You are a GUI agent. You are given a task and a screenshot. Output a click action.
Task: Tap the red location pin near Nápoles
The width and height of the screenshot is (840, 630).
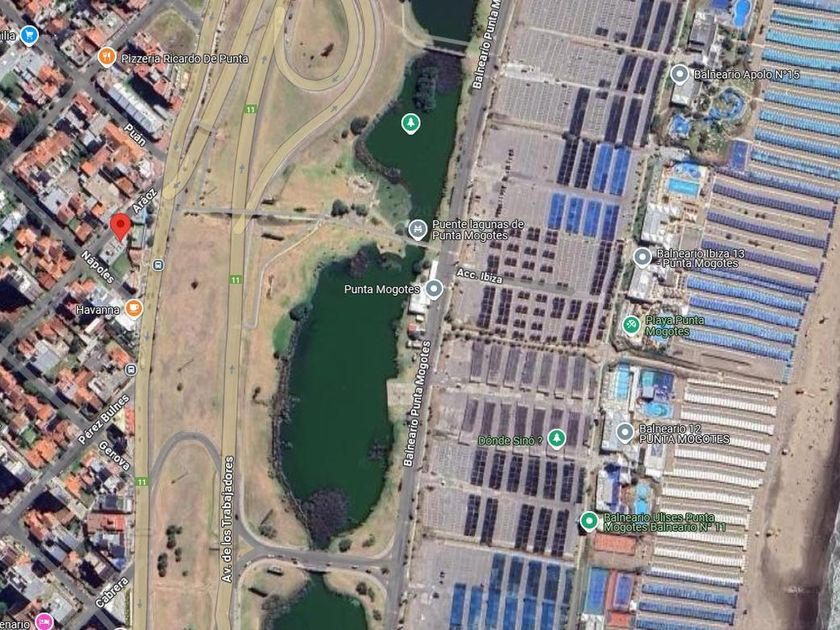pyautogui.click(x=121, y=226)
